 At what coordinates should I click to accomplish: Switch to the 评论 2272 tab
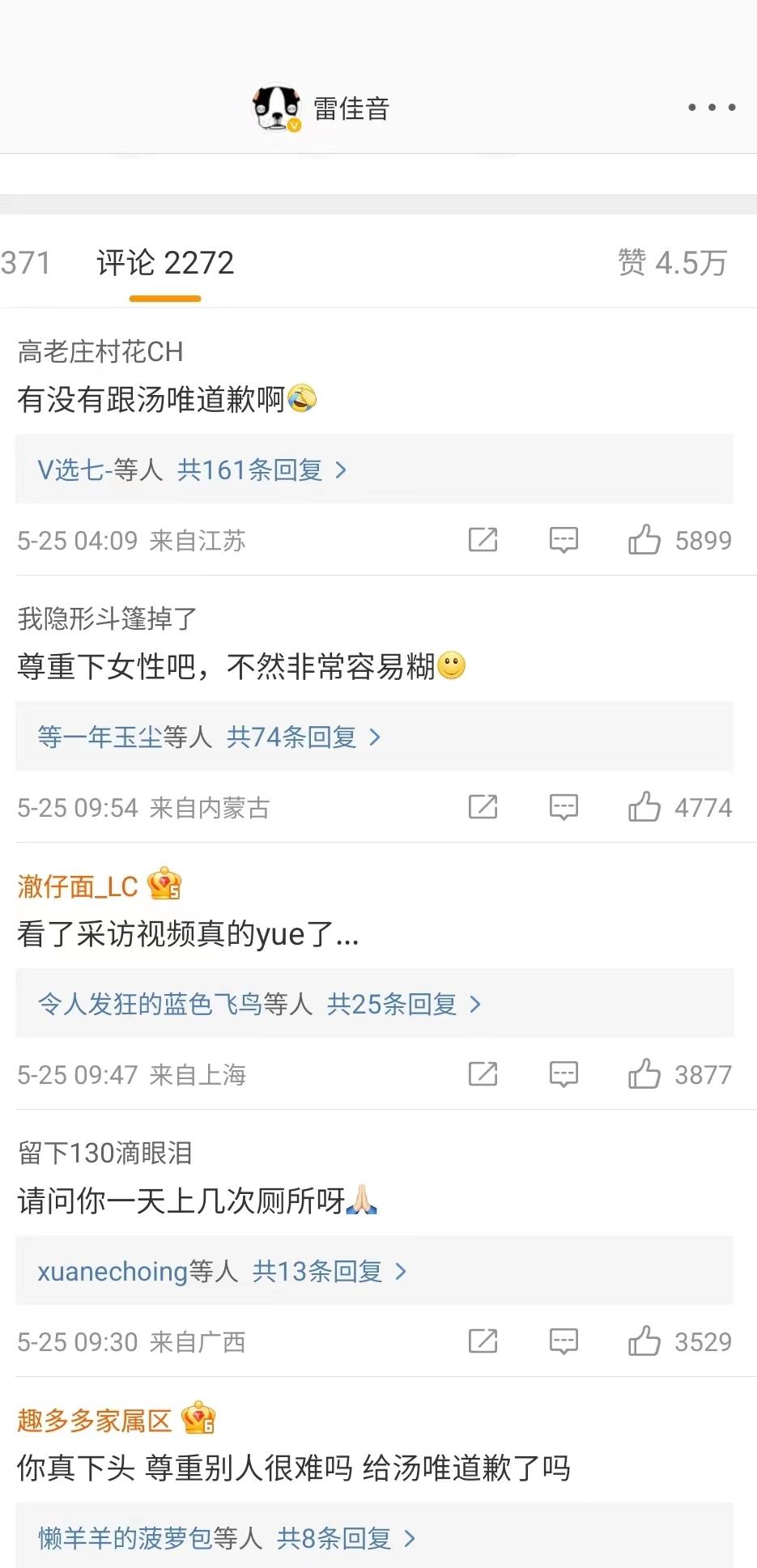coord(165,263)
